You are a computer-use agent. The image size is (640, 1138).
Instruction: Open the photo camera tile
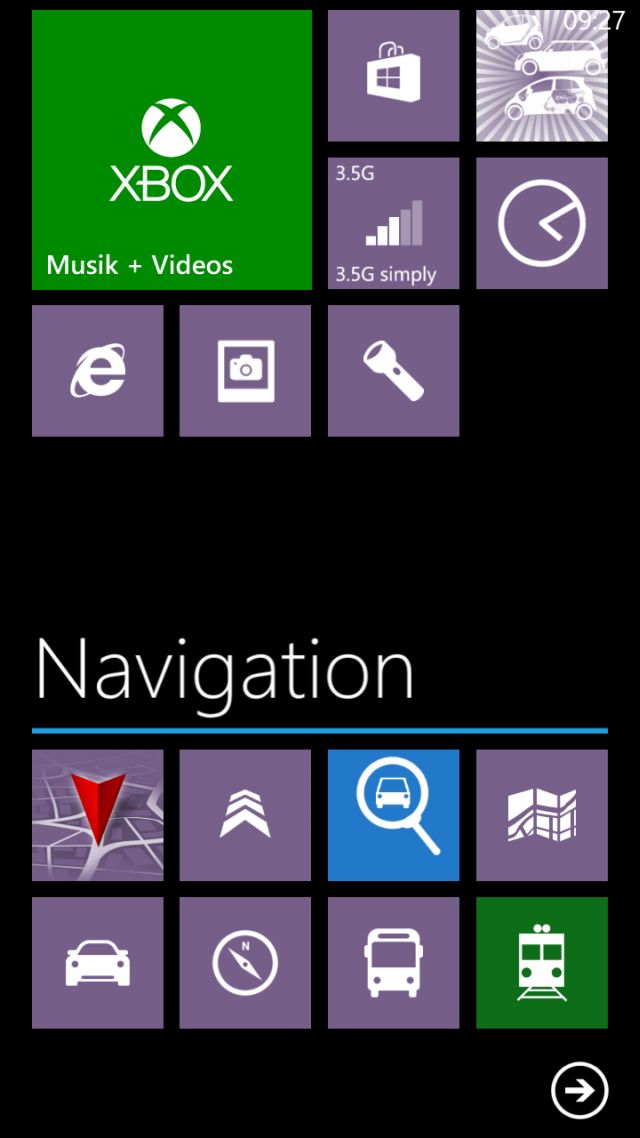[x=245, y=371]
